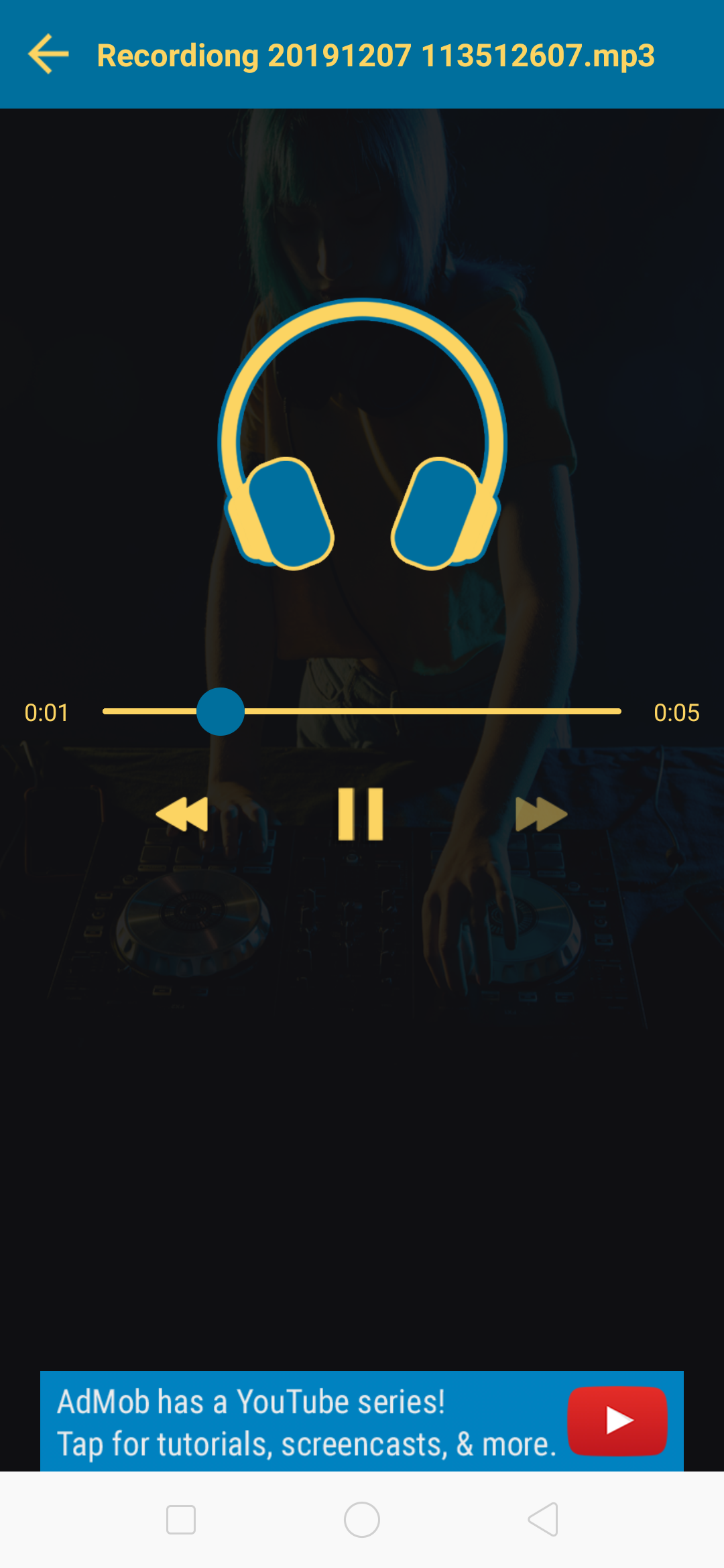Viewport: 724px width, 1568px height.
Task: Tap the playback seek bar handle
Action: point(221,712)
